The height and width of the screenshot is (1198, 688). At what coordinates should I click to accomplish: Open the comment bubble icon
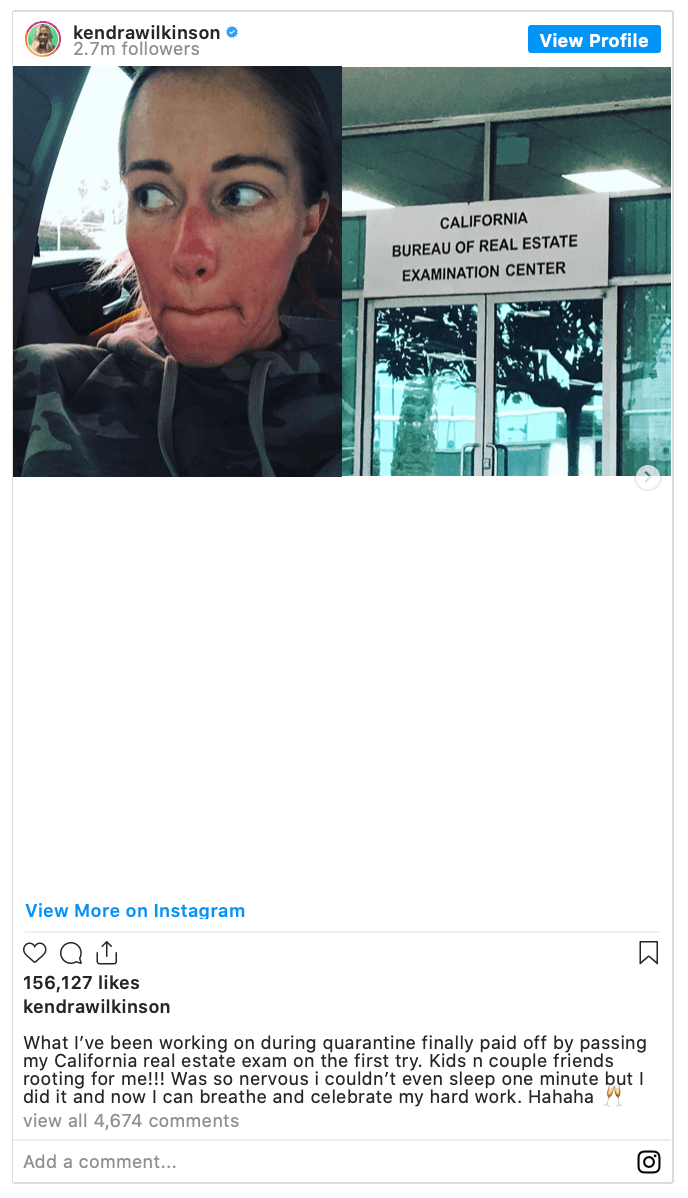(71, 953)
